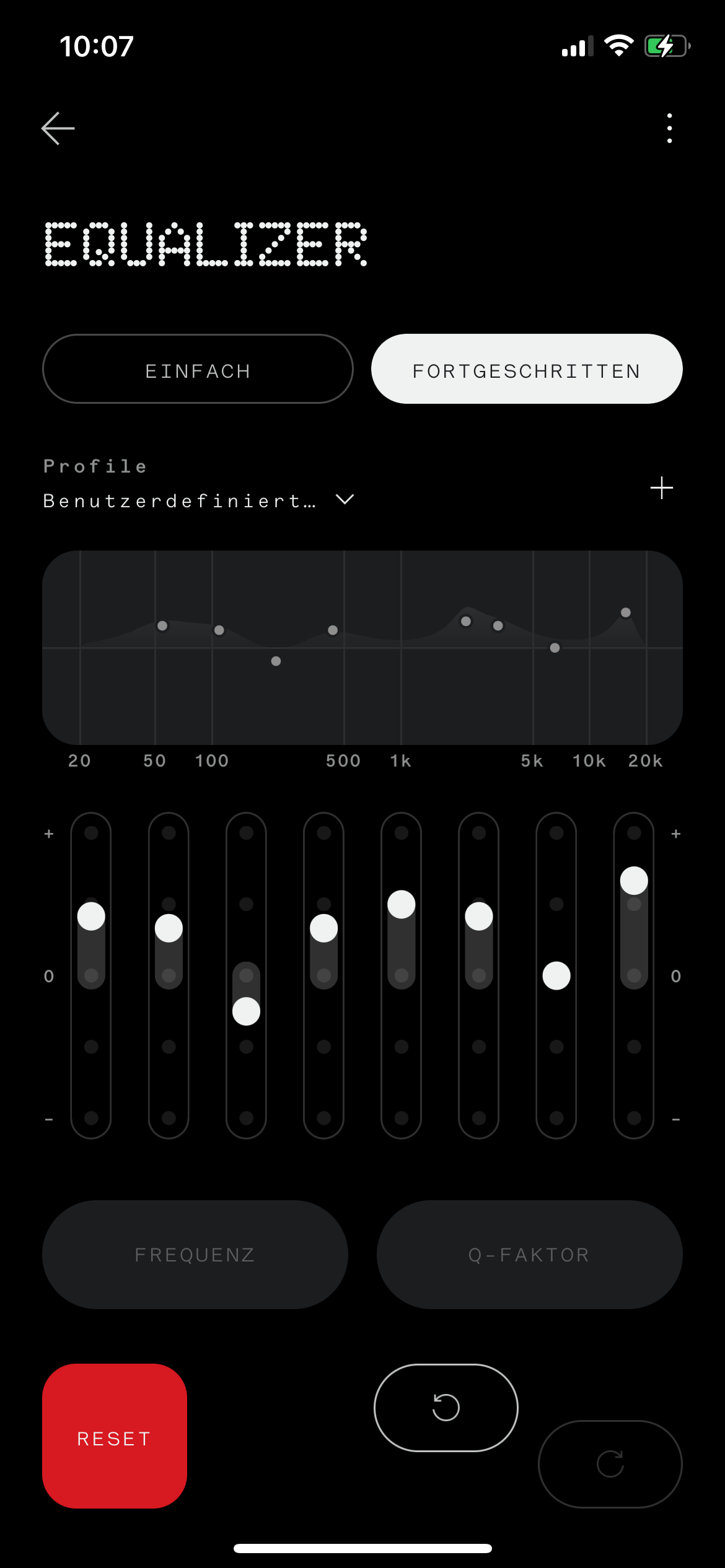This screenshot has height=1568, width=725.
Task: Redo the equalizer change
Action: [x=610, y=1464]
